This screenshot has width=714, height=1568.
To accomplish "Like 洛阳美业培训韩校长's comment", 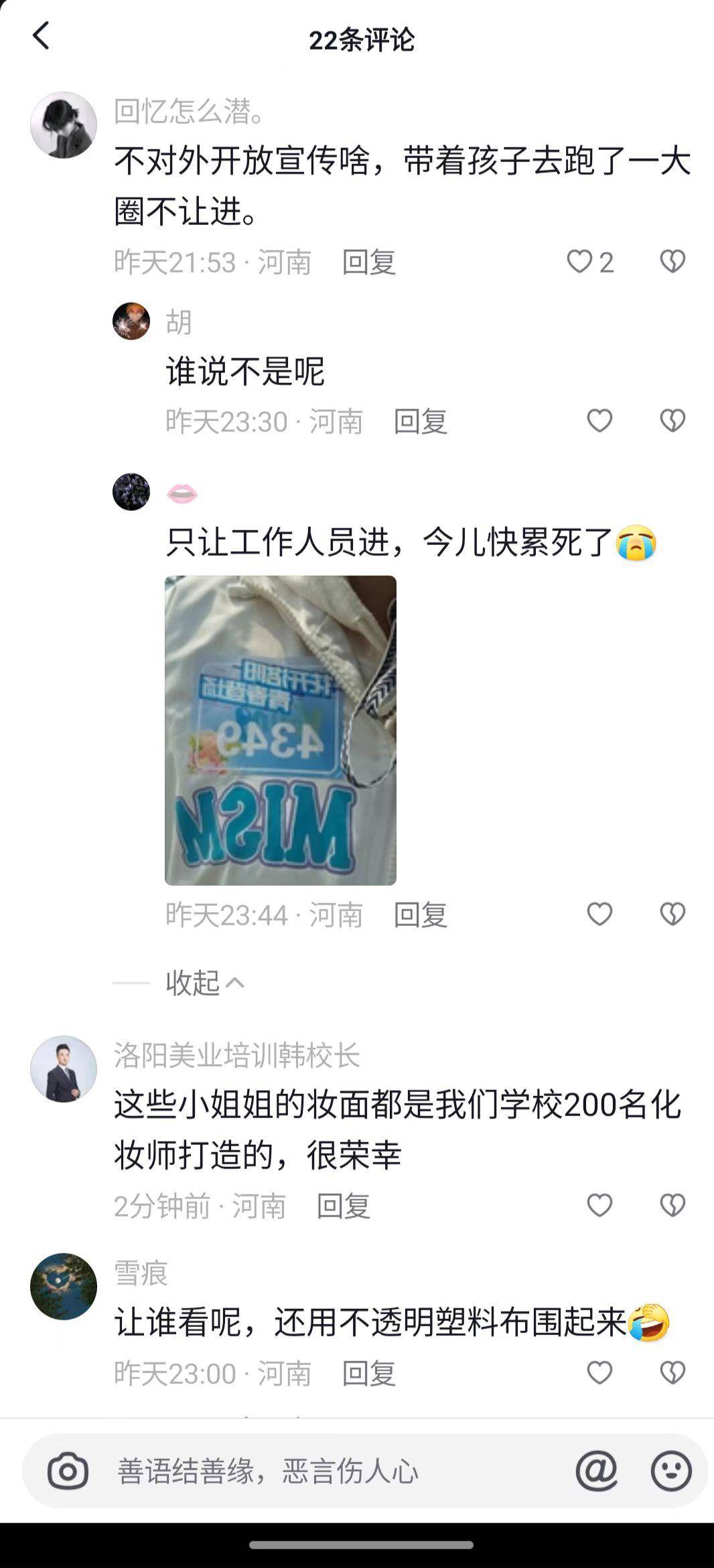I will 599,1205.
